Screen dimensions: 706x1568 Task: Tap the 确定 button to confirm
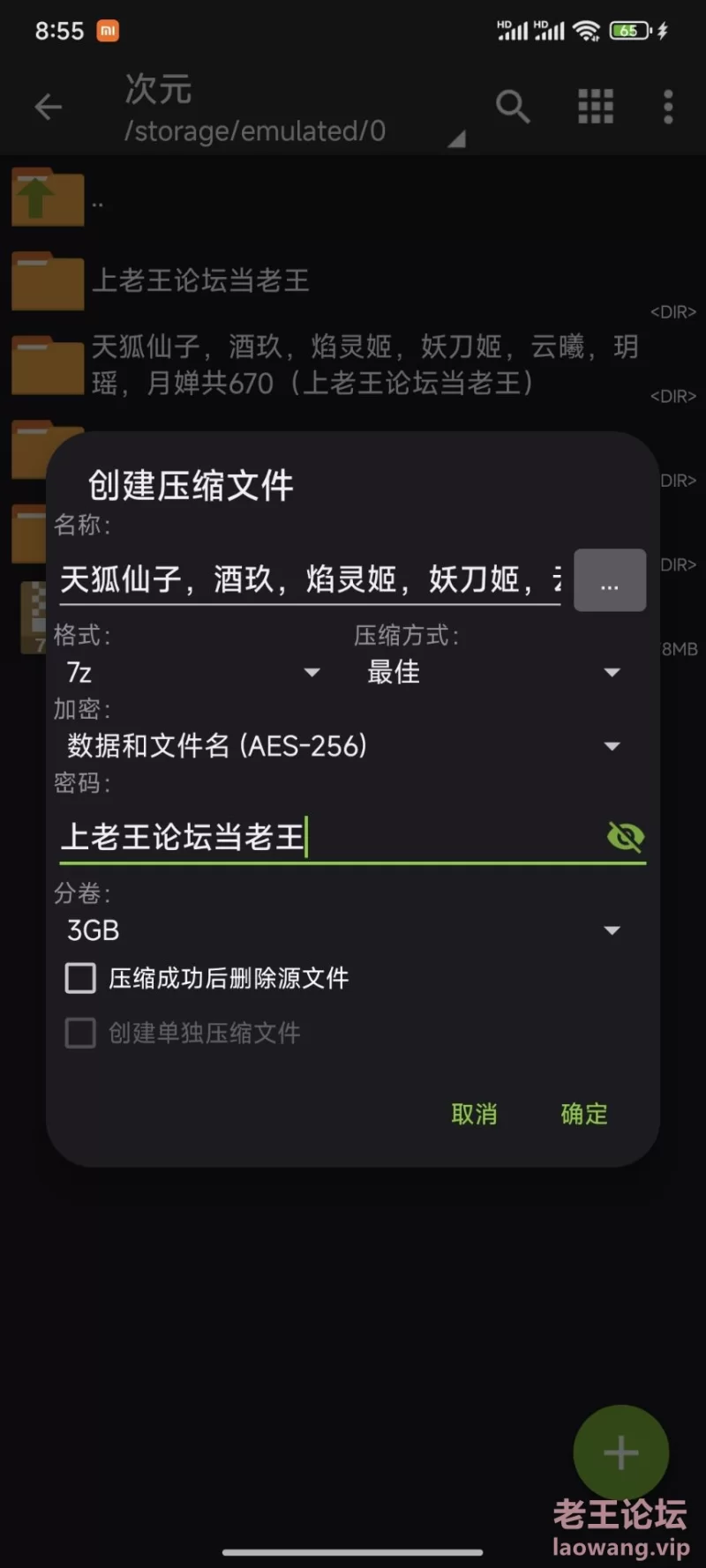click(584, 1114)
